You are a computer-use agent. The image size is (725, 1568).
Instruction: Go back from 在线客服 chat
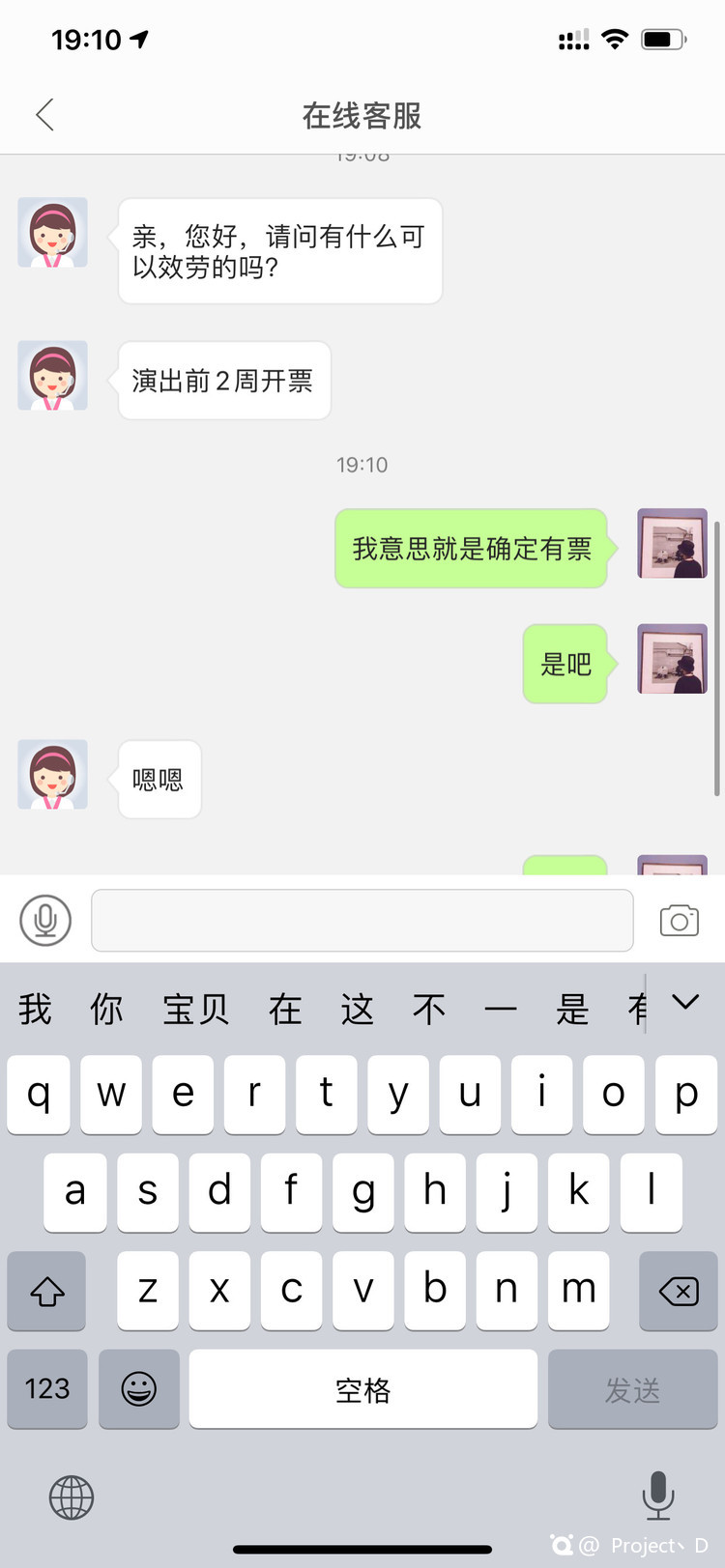[44, 115]
